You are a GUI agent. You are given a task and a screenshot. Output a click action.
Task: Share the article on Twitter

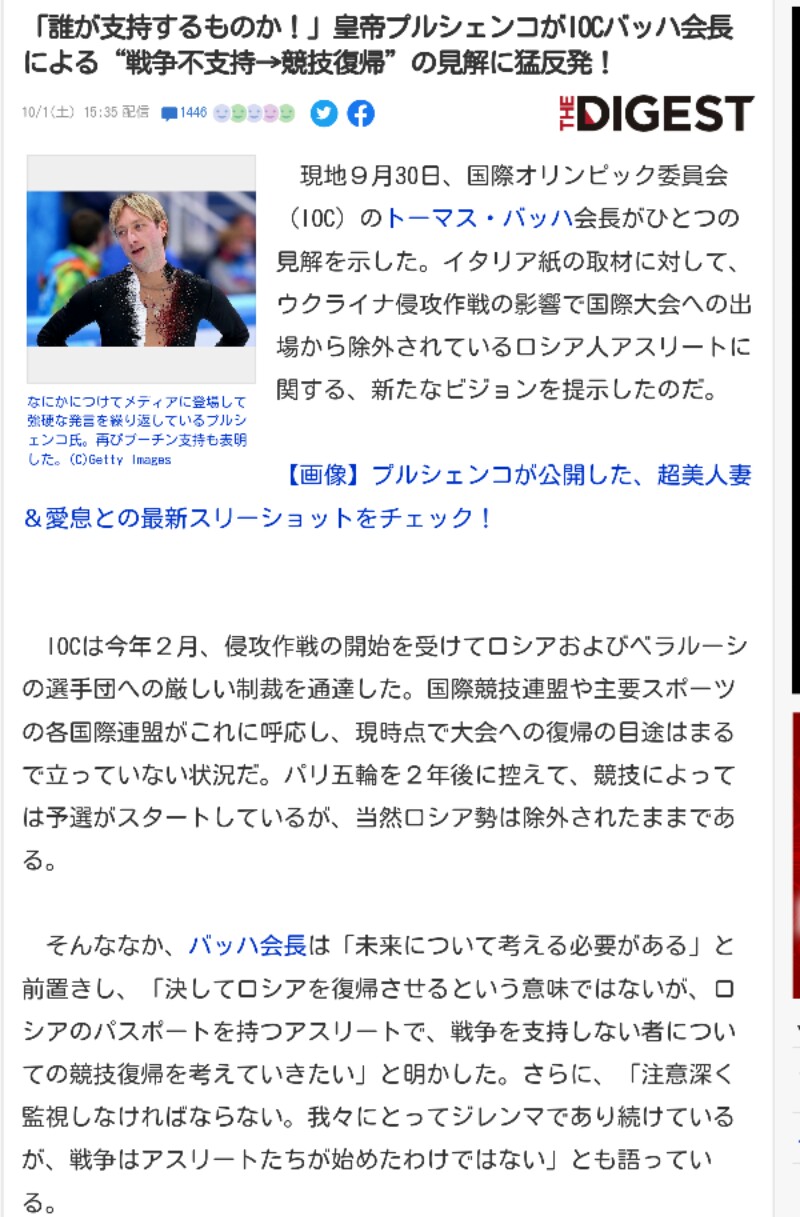(322, 116)
